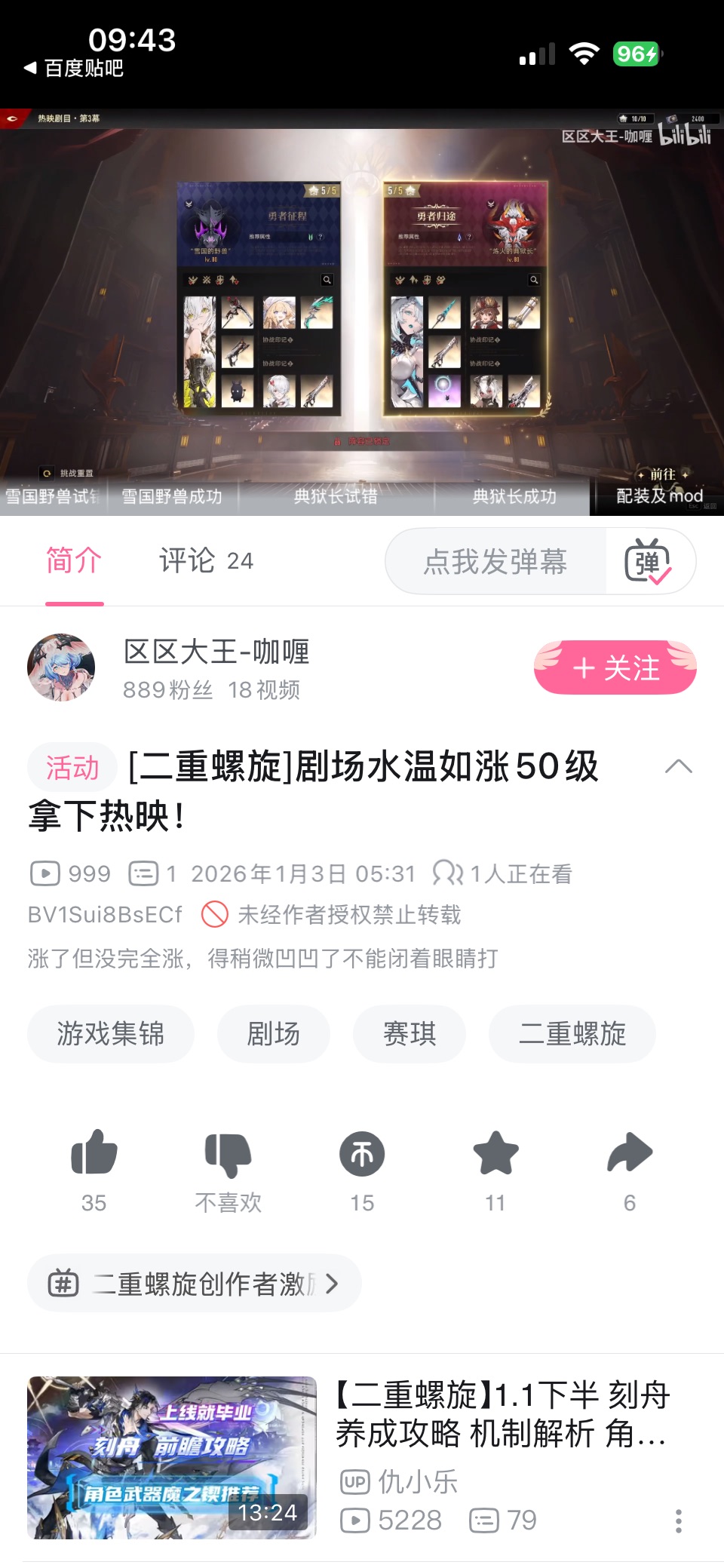Collapse the video title description
This screenshot has width=724, height=1568.
(678, 767)
